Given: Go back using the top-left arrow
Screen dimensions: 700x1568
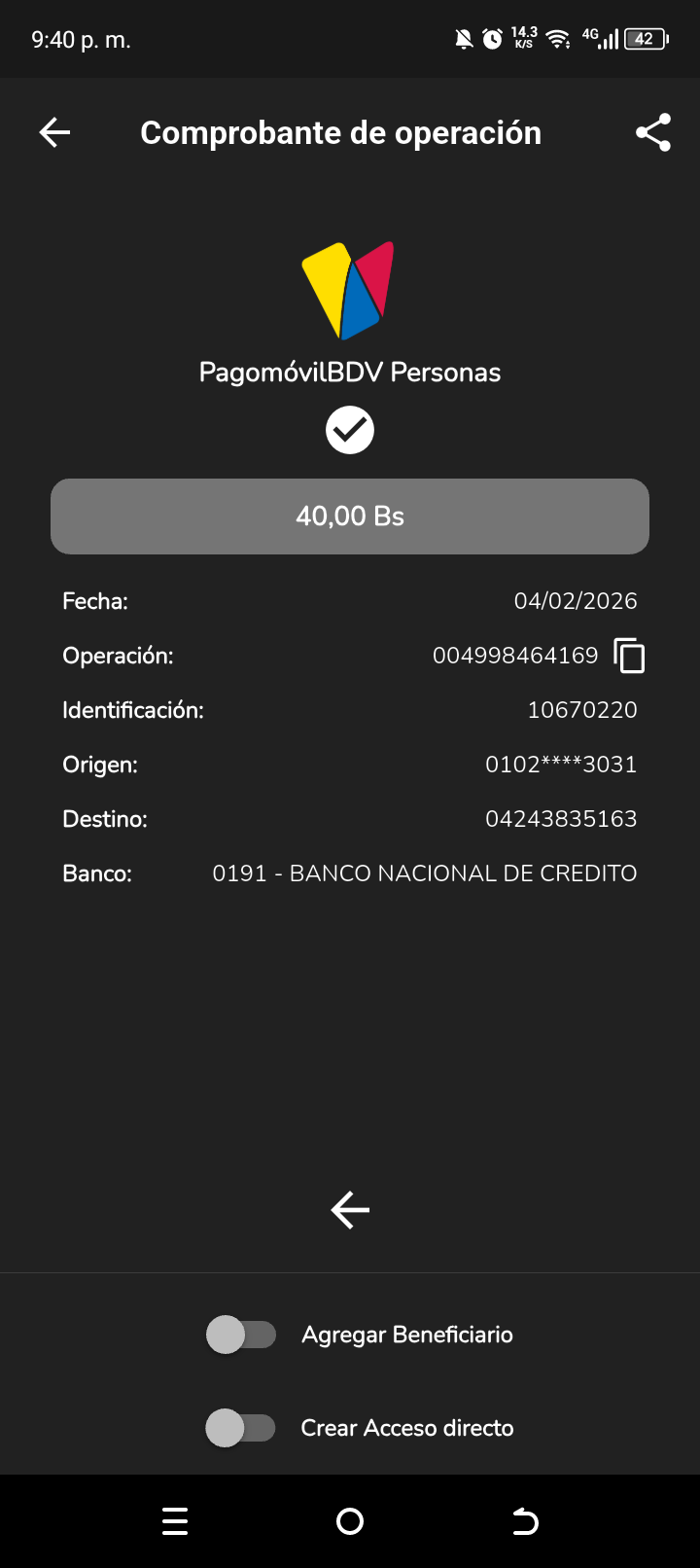Looking at the screenshot, I should coord(54,132).
